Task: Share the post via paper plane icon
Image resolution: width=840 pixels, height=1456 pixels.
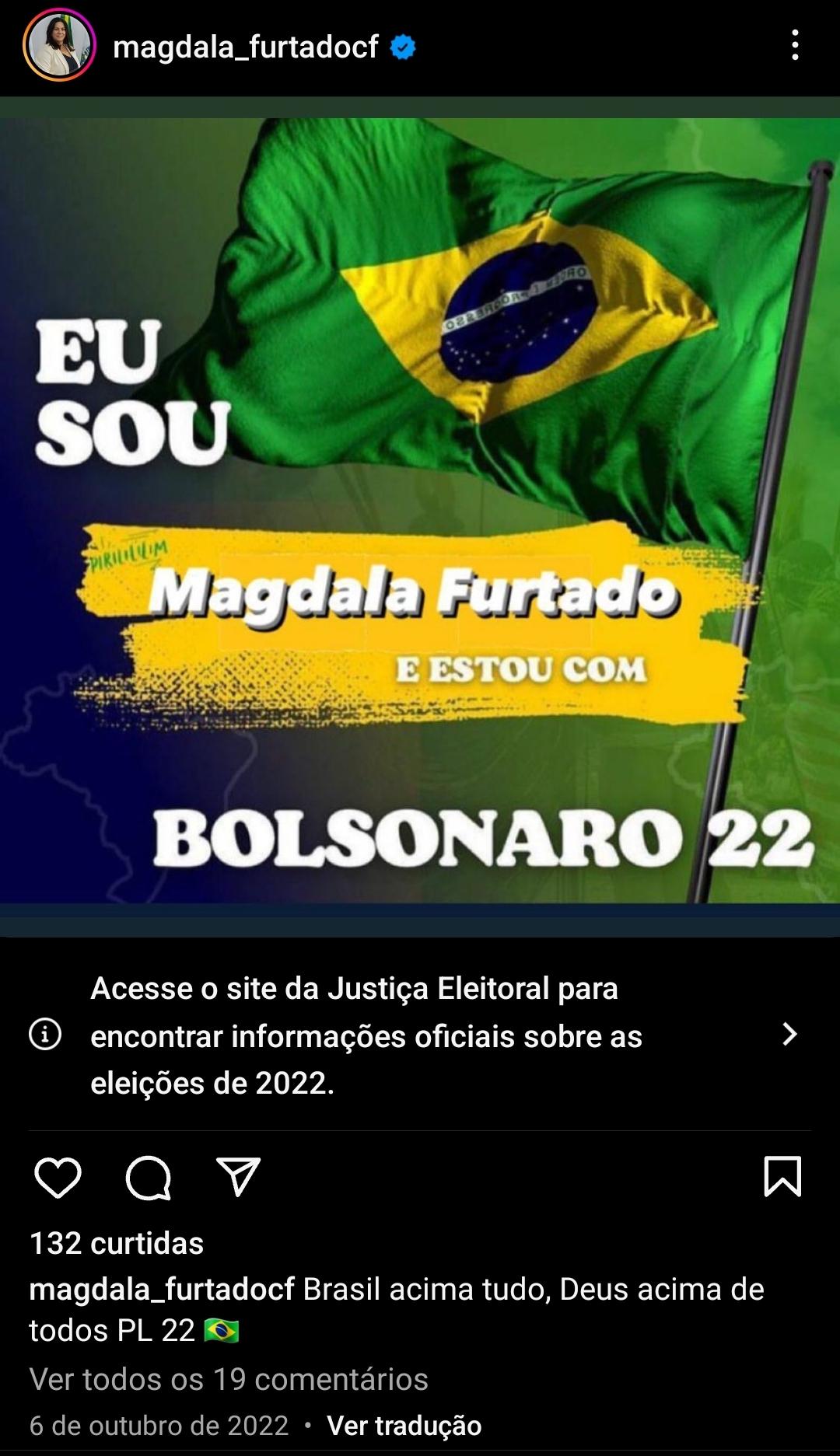Action: (x=238, y=1177)
